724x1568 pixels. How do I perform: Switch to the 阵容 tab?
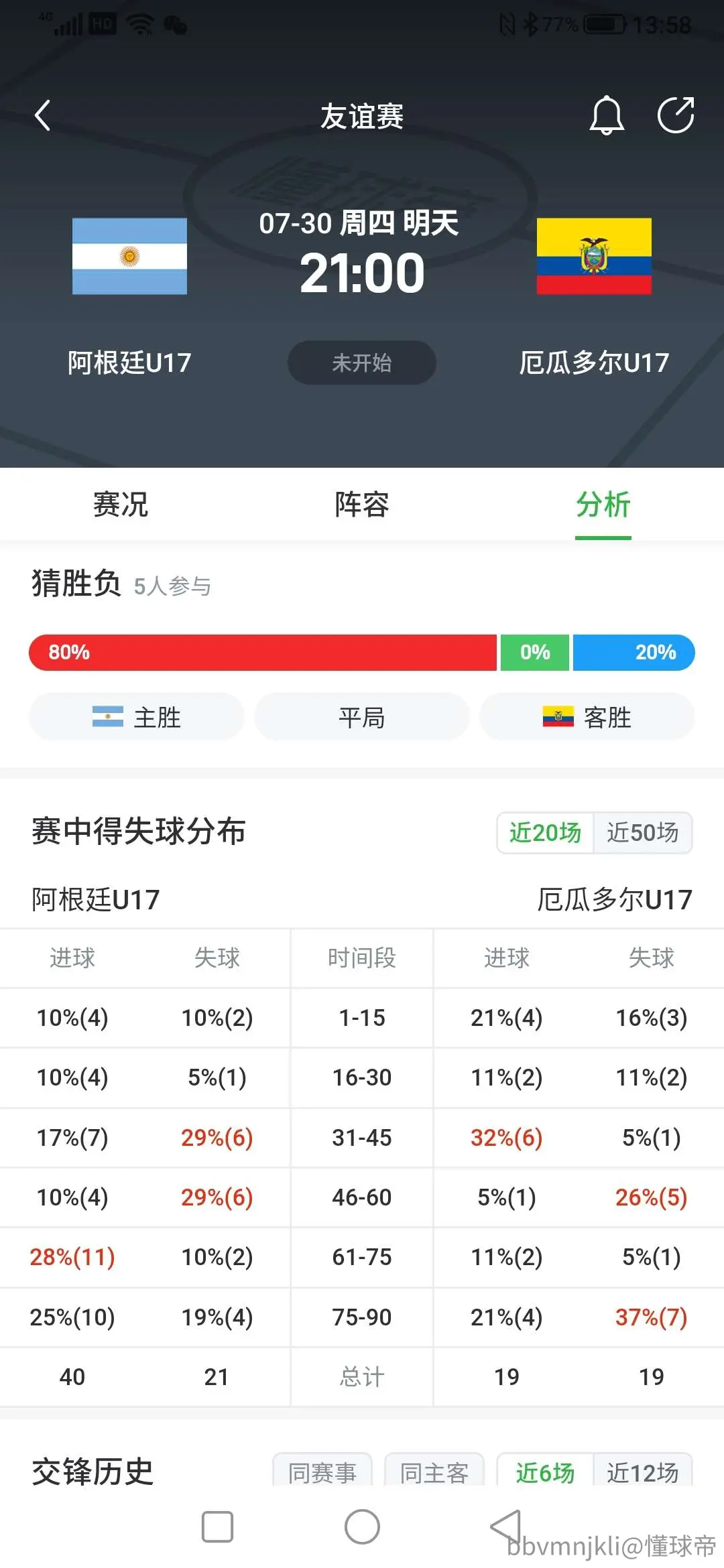(x=362, y=504)
